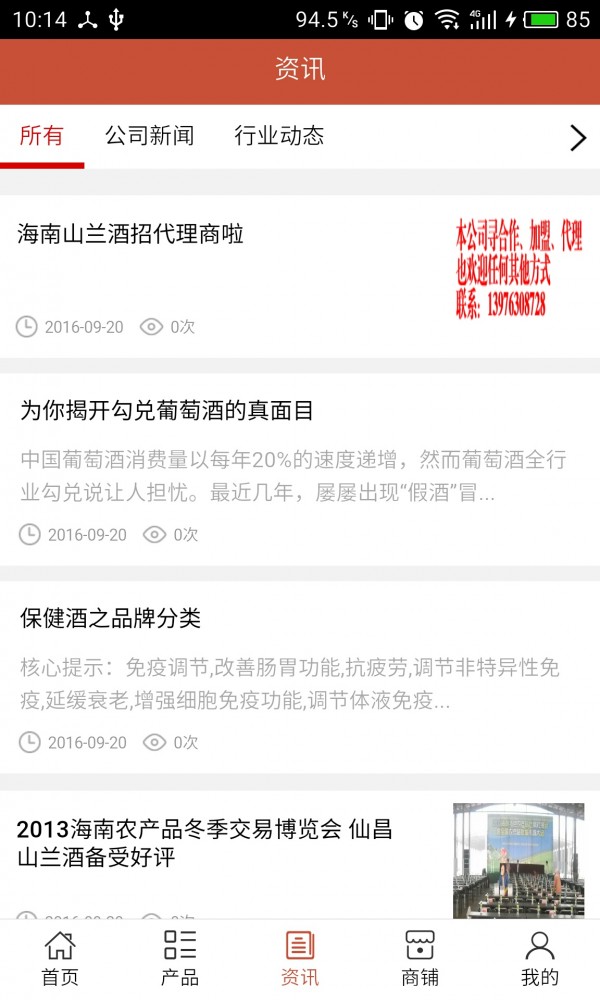Viewport: 600px width, 1000px height.
Task: Show more tabs with the right arrow
Action: click(x=577, y=138)
